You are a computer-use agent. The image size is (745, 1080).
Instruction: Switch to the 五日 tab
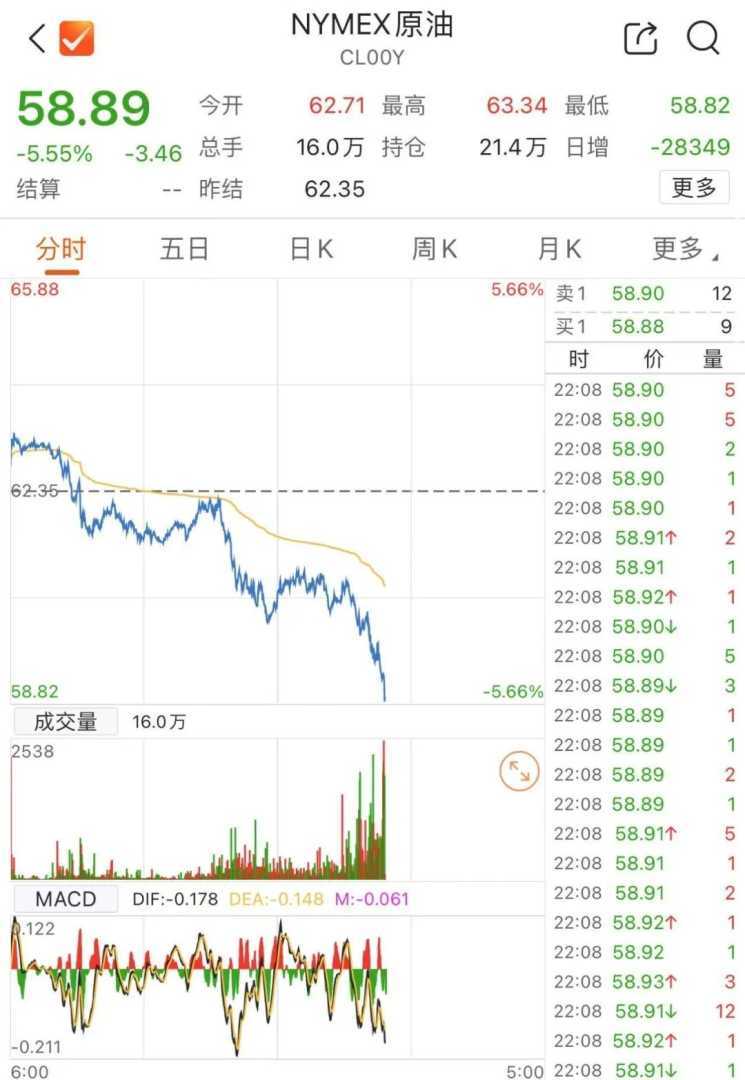(184, 249)
